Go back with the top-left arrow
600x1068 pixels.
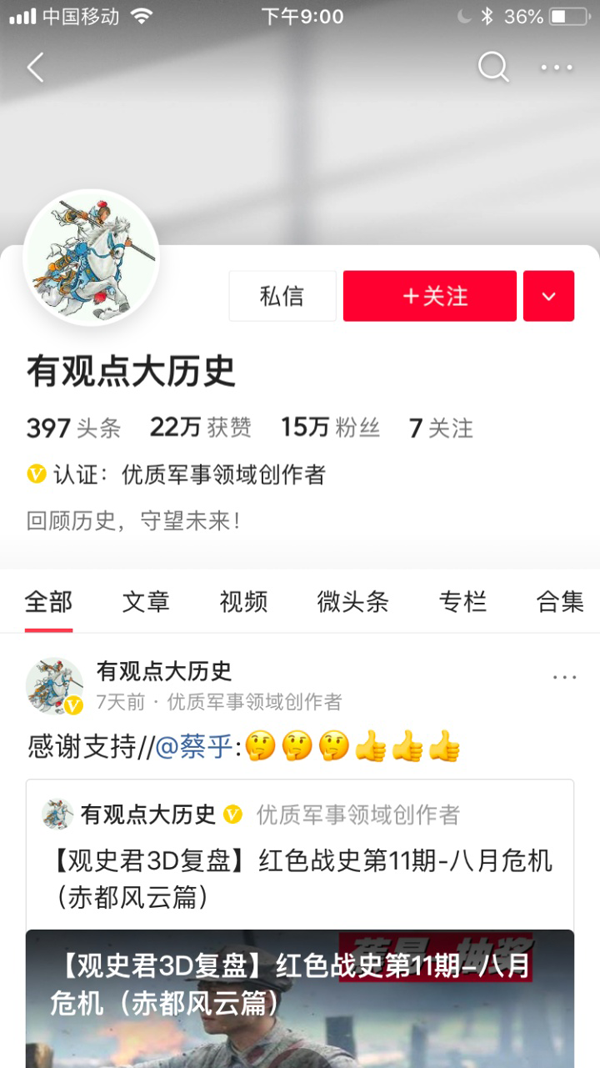(x=36, y=68)
